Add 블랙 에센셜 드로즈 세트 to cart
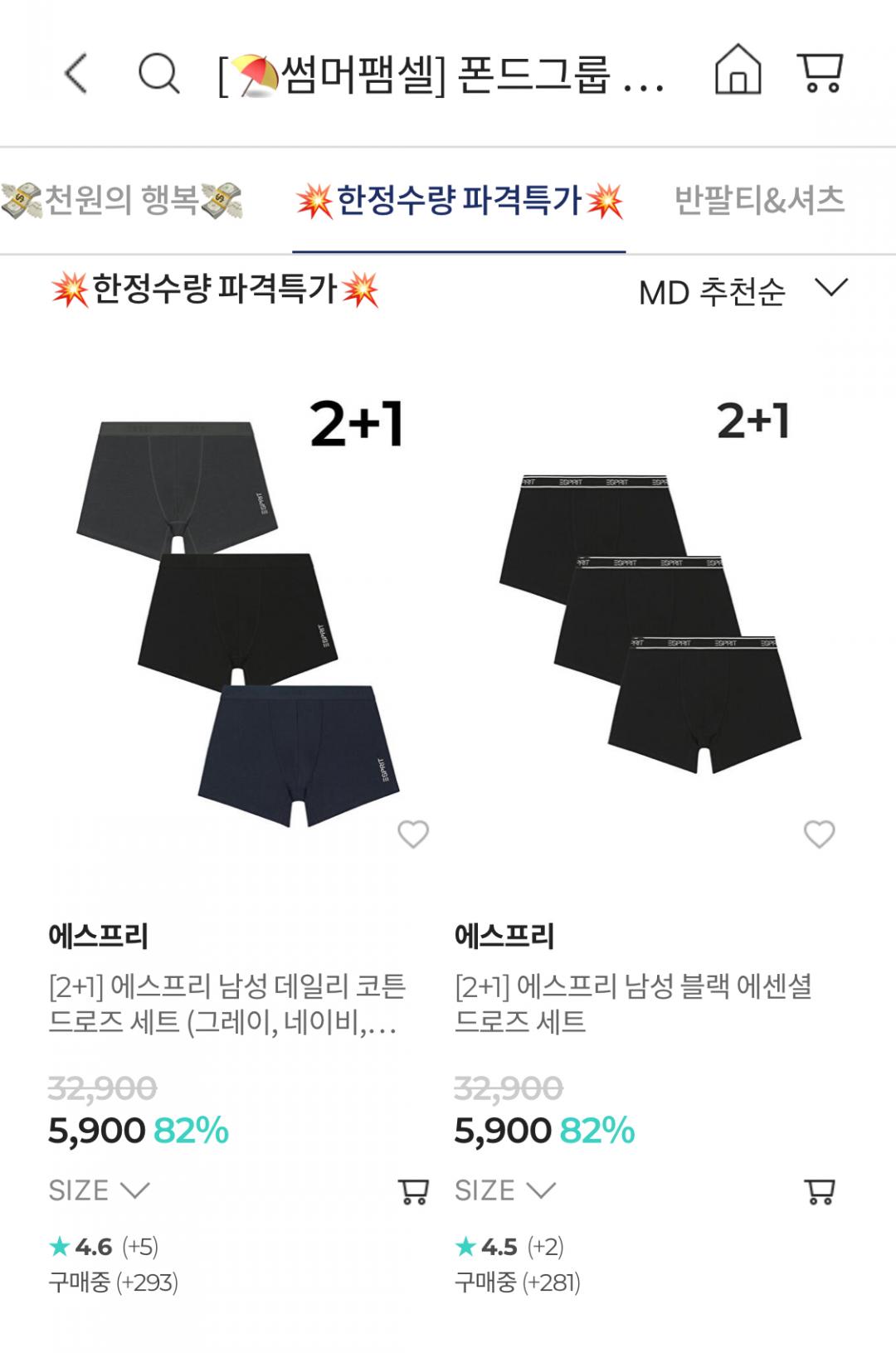896x1353 pixels. coord(820,1191)
